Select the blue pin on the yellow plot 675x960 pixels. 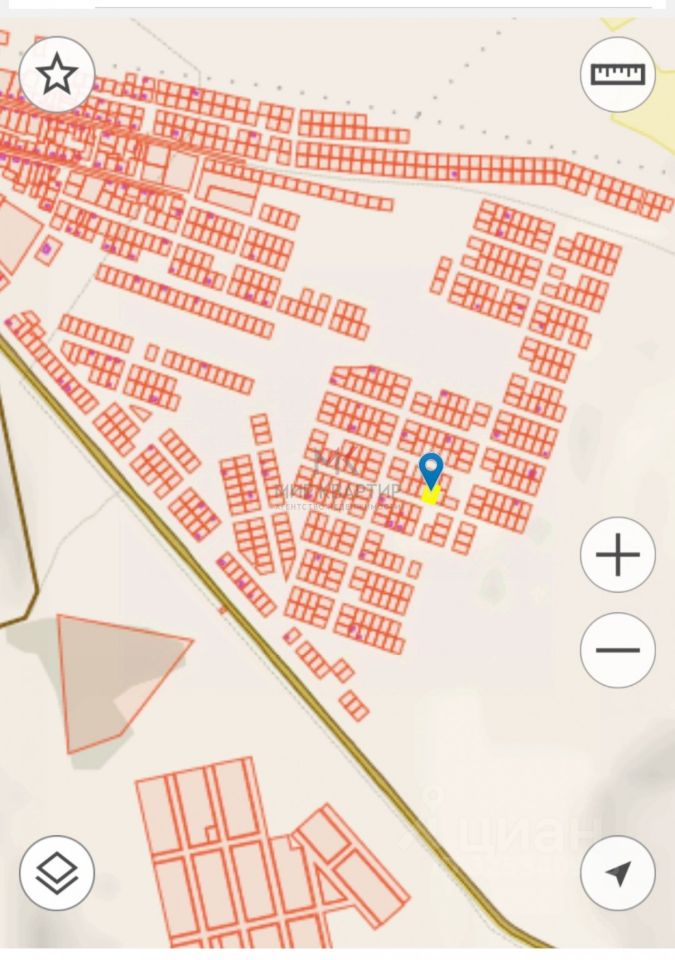(x=431, y=470)
